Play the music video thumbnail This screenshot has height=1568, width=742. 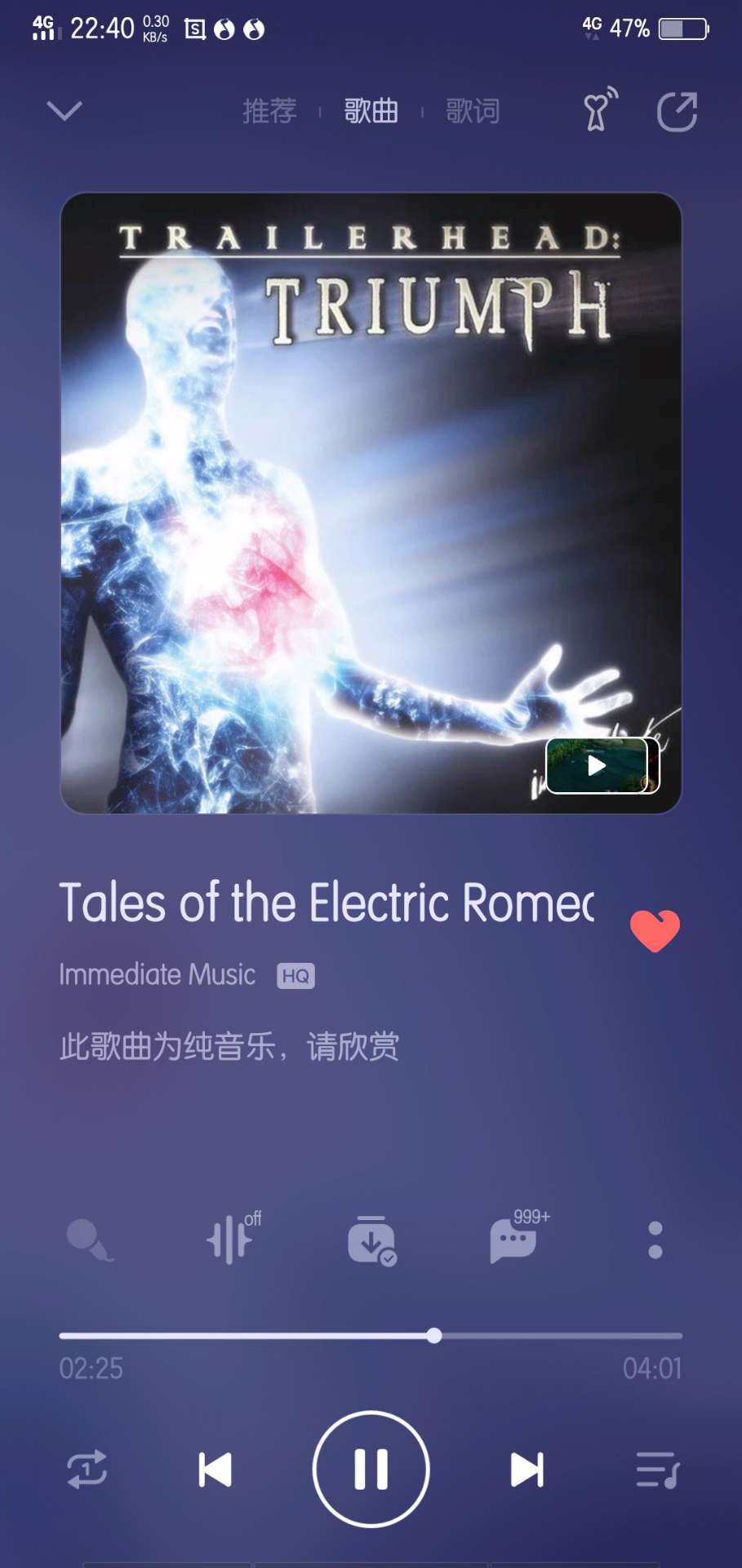pyautogui.click(x=598, y=765)
